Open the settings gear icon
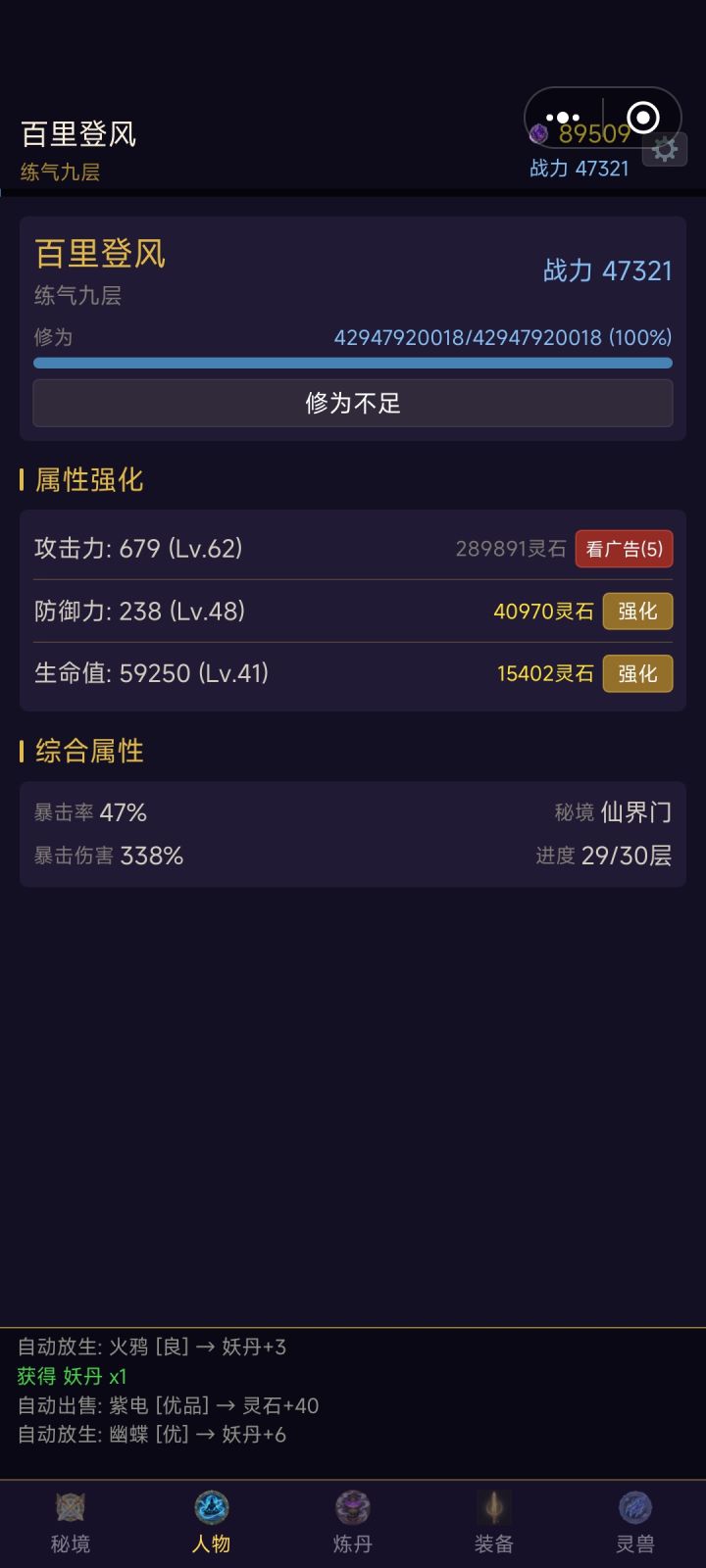Viewport: 706px width, 1568px height. pyautogui.click(x=666, y=149)
